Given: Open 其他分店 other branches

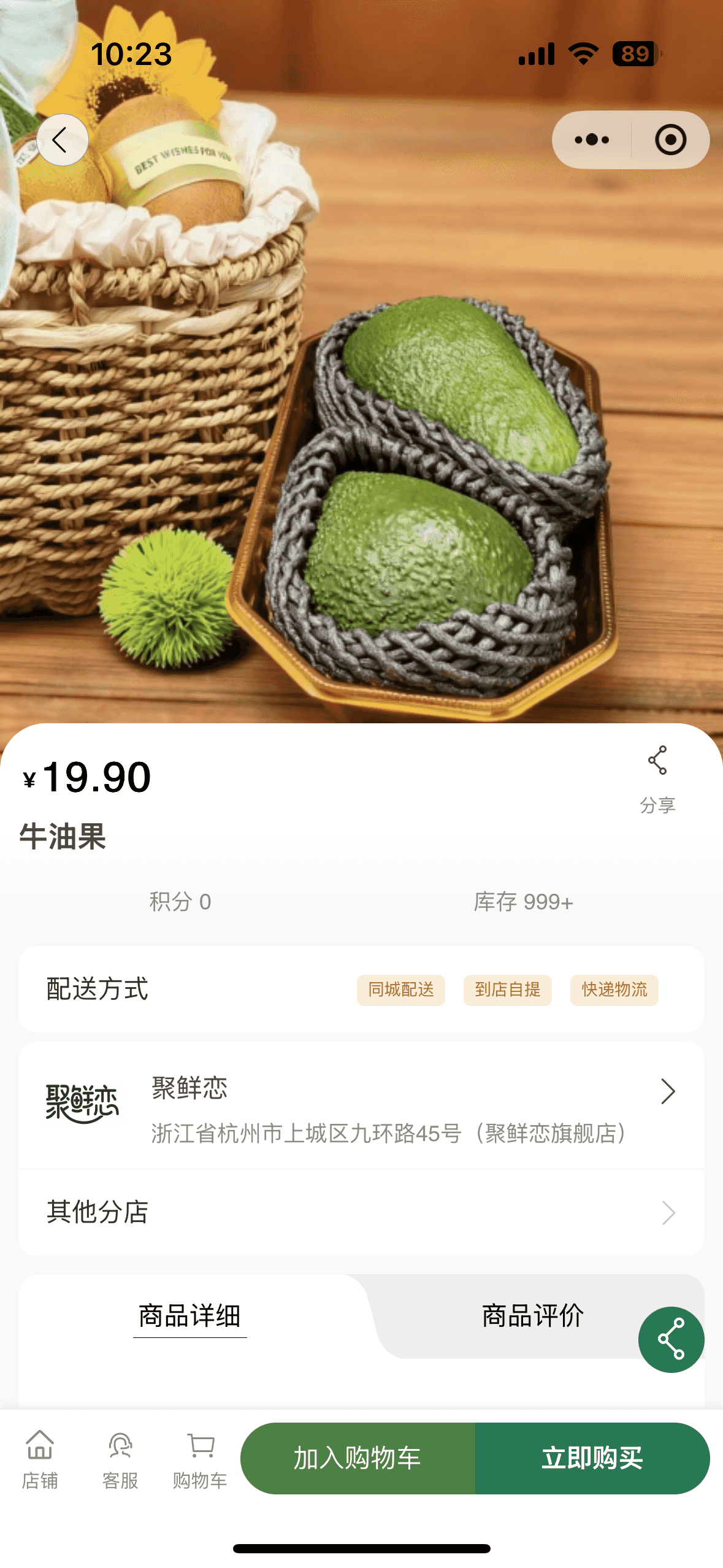Looking at the screenshot, I should [361, 1213].
